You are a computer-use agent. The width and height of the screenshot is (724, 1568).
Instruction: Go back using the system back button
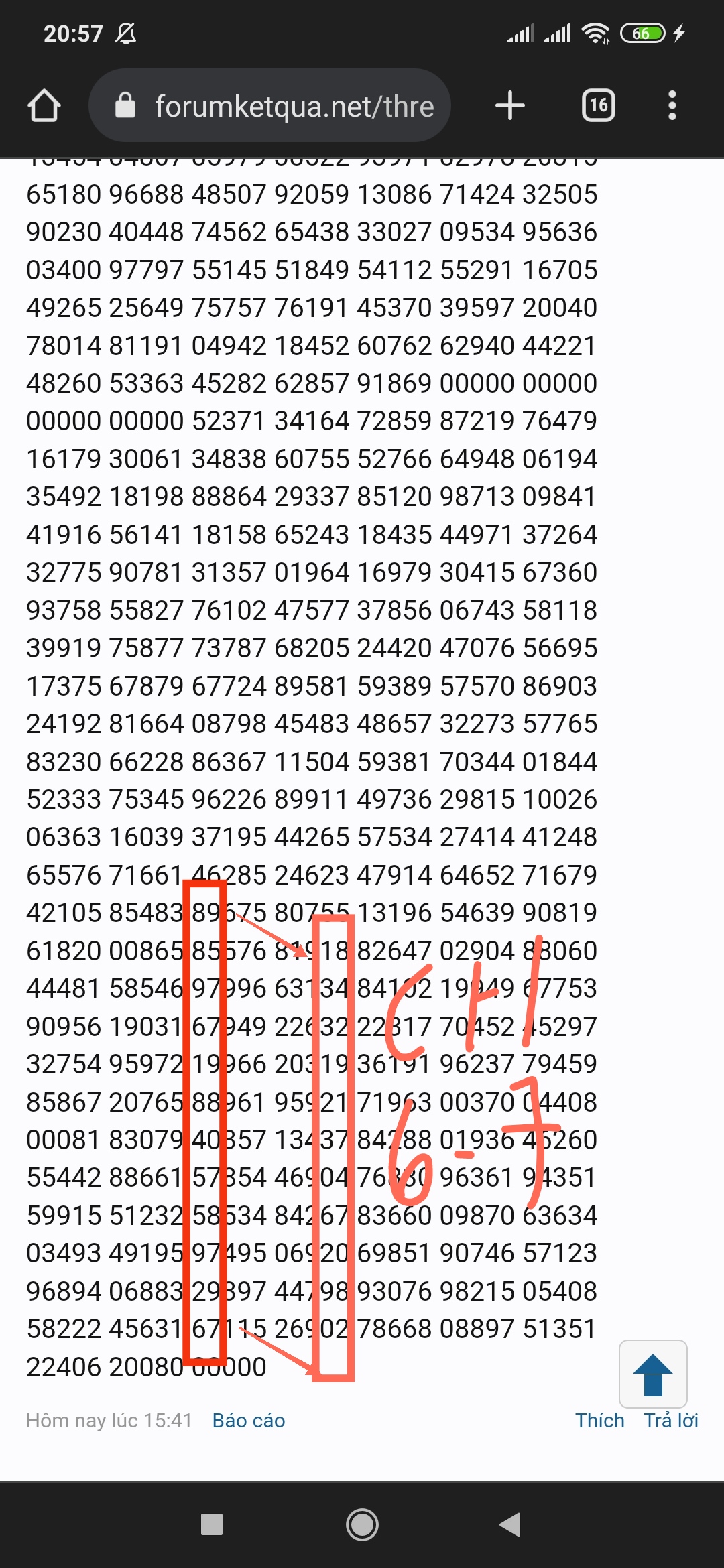coord(510,1524)
